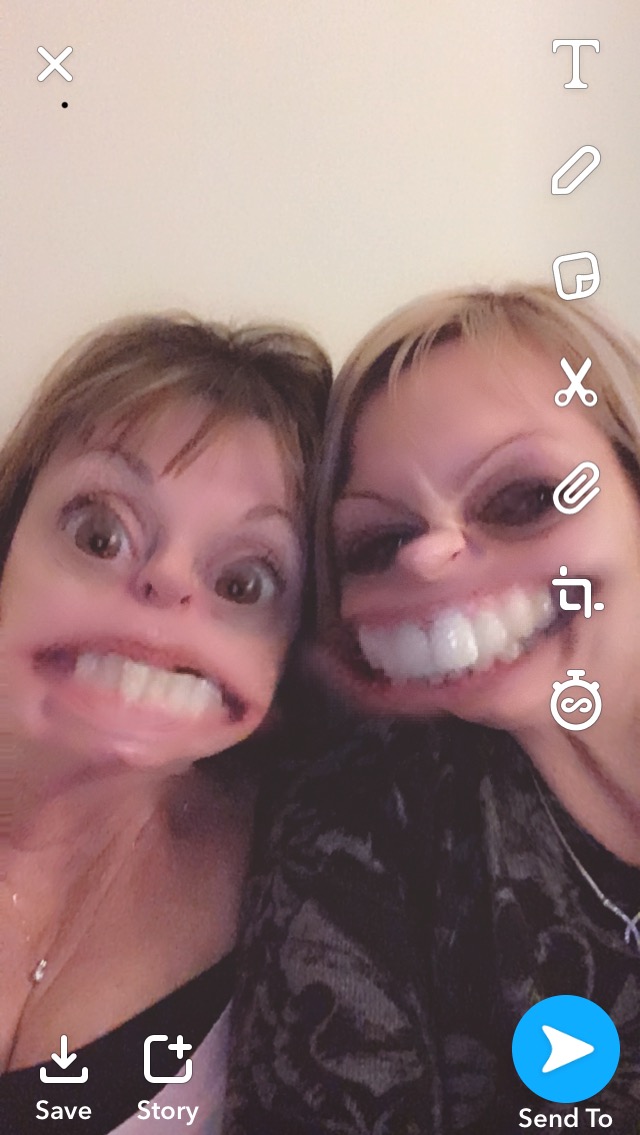Attach a link with the paperclip
The width and height of the screenshot is (640, 1135).
click(x=576, y=490)
